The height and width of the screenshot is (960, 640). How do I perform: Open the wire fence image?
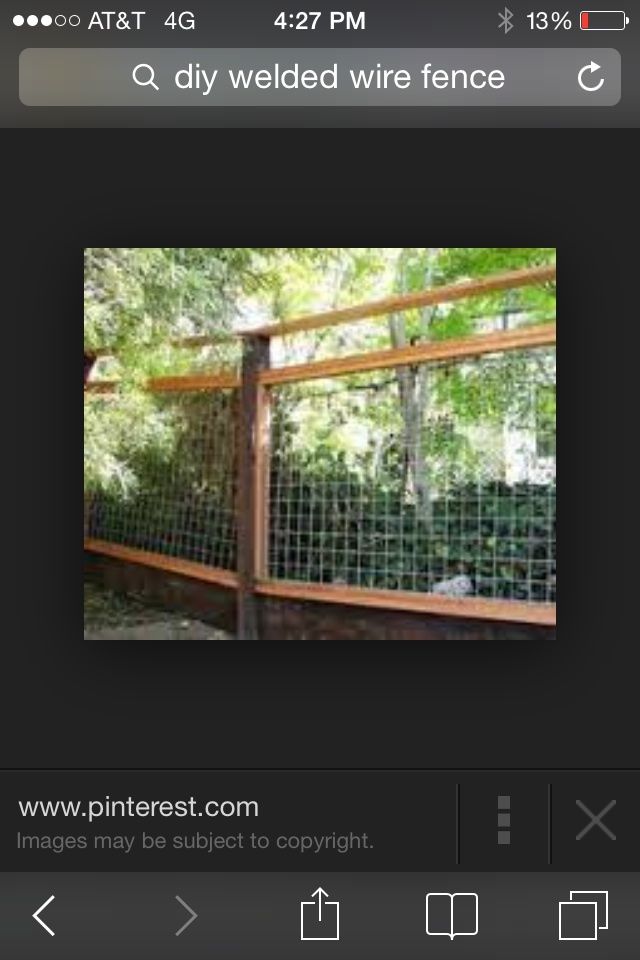click(x=320, y=443)
